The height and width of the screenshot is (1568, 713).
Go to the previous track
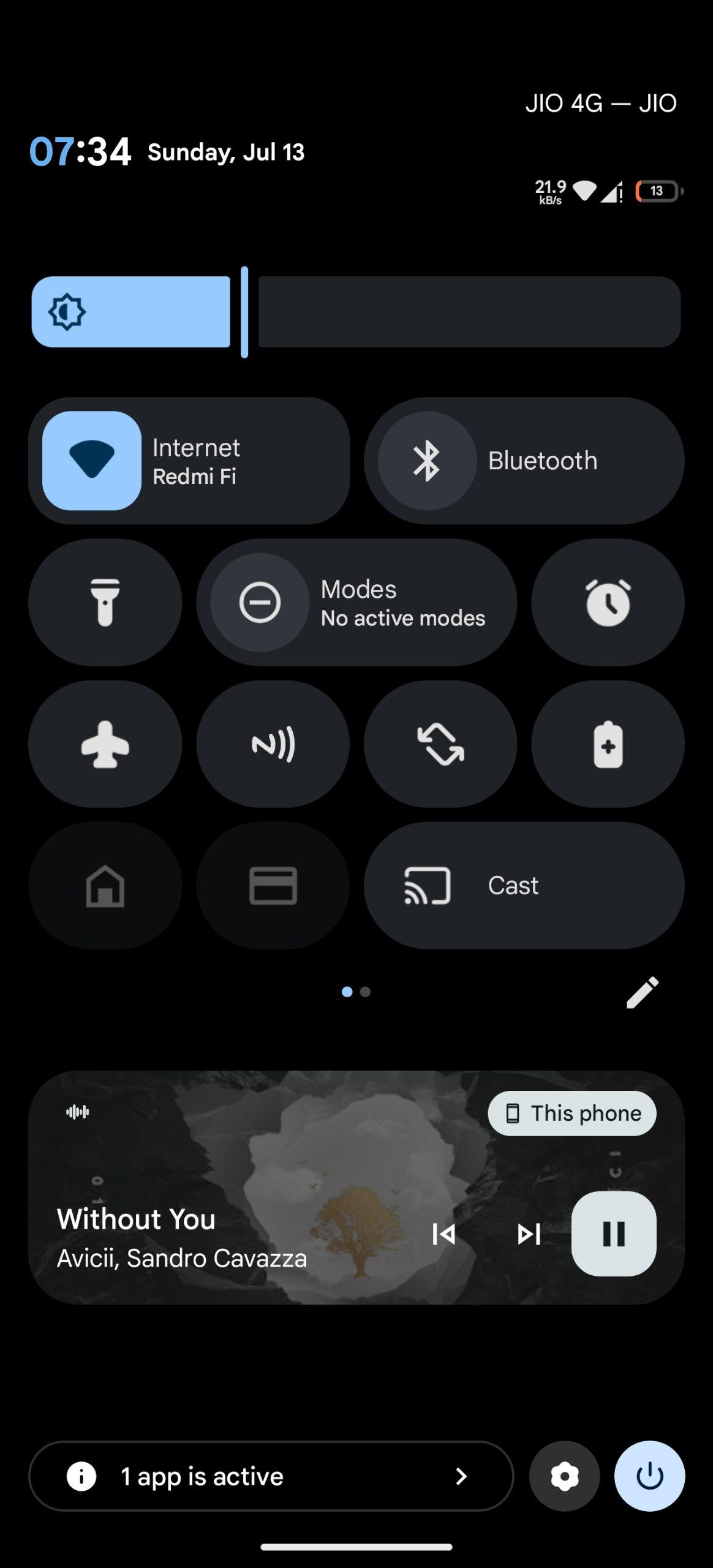click(443, 1234)
